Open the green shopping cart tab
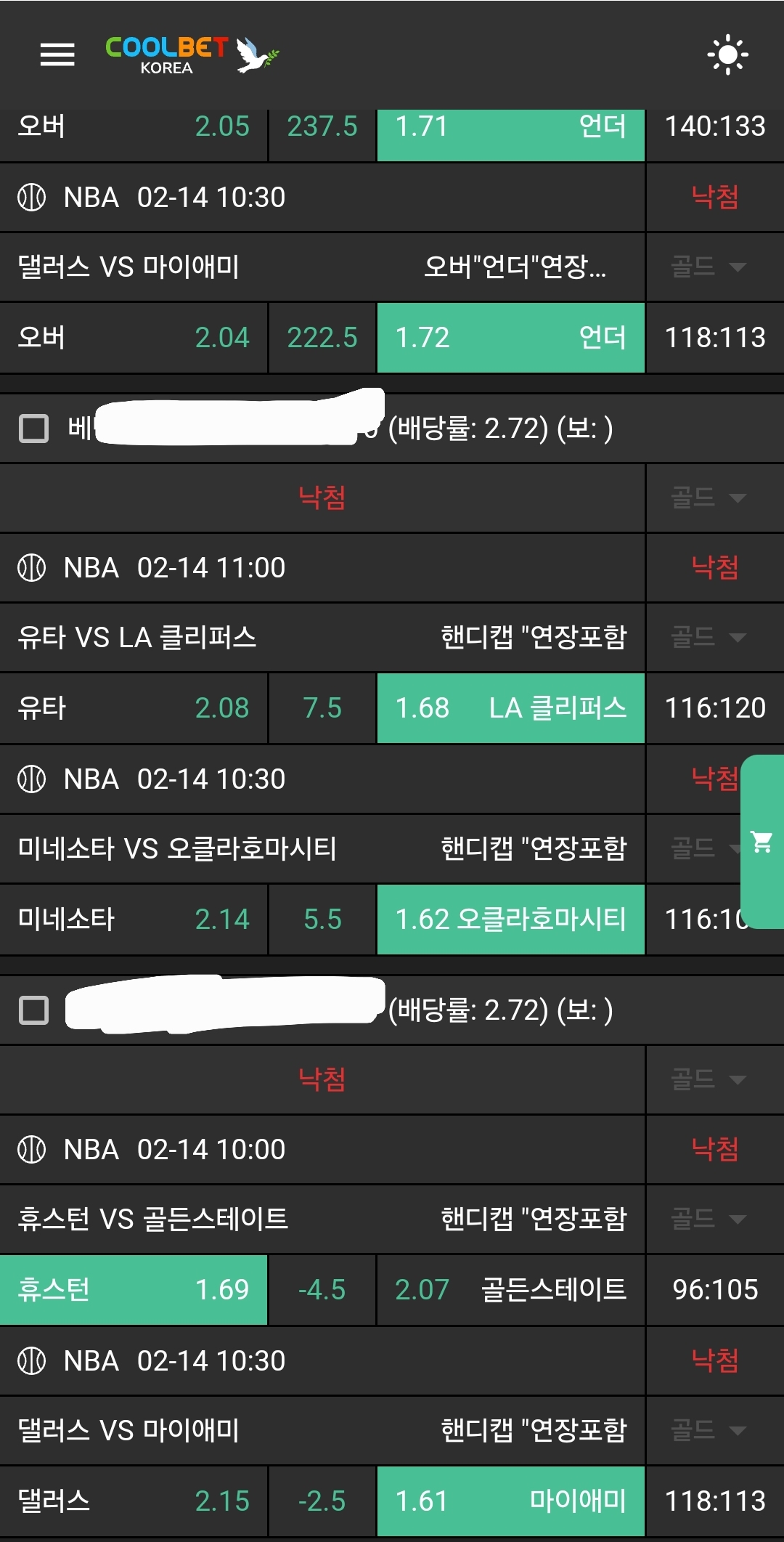Screen dimensions: 784x1542 (x=761, y=842)
